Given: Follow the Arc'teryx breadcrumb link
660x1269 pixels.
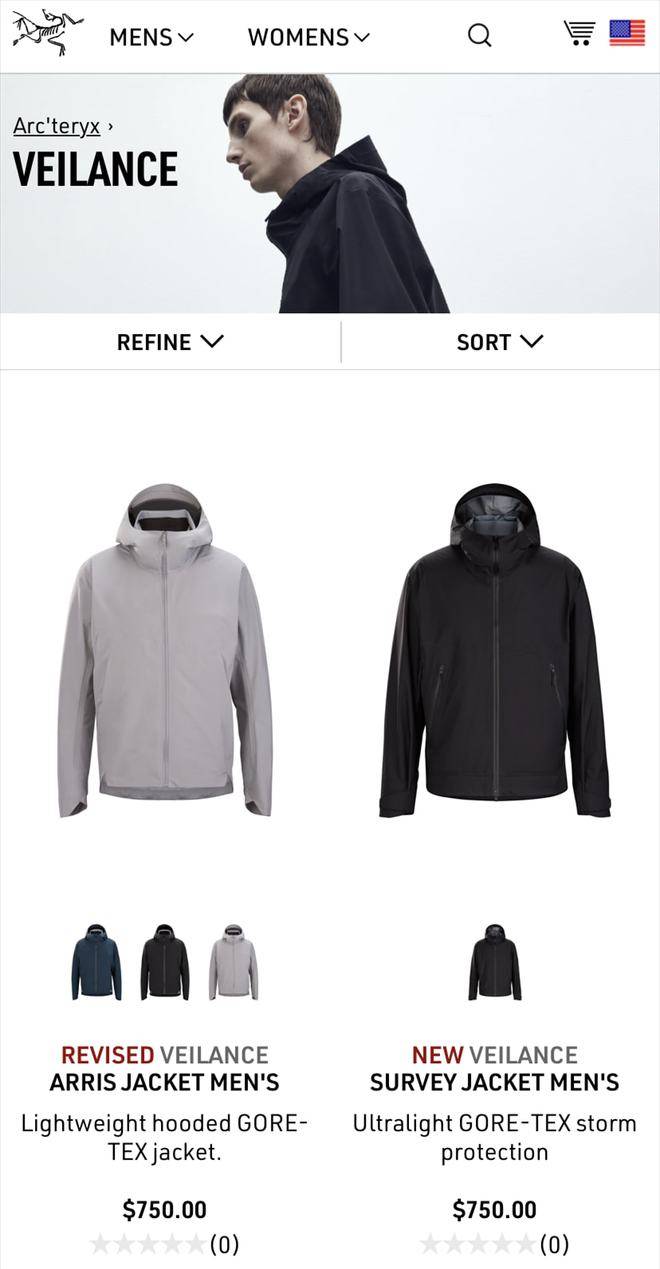Looking at the screenshot, I should click(57, 127).
